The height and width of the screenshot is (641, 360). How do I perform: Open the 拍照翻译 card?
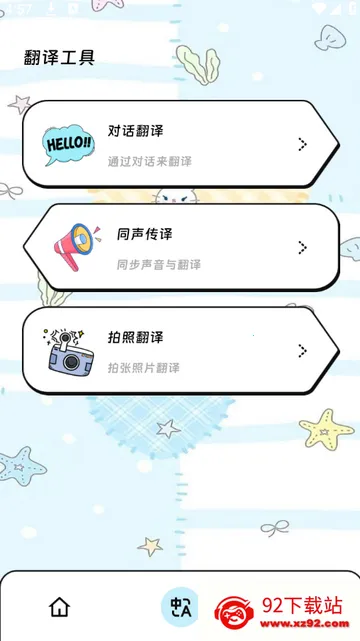(x=181, y=351)
